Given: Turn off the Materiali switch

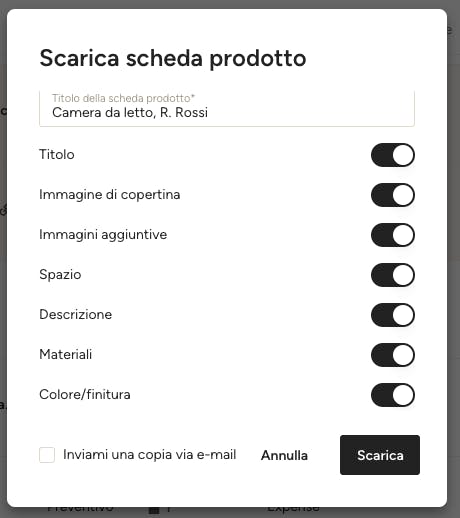Looking at the screenshot, I should click(x=393, y=355).
